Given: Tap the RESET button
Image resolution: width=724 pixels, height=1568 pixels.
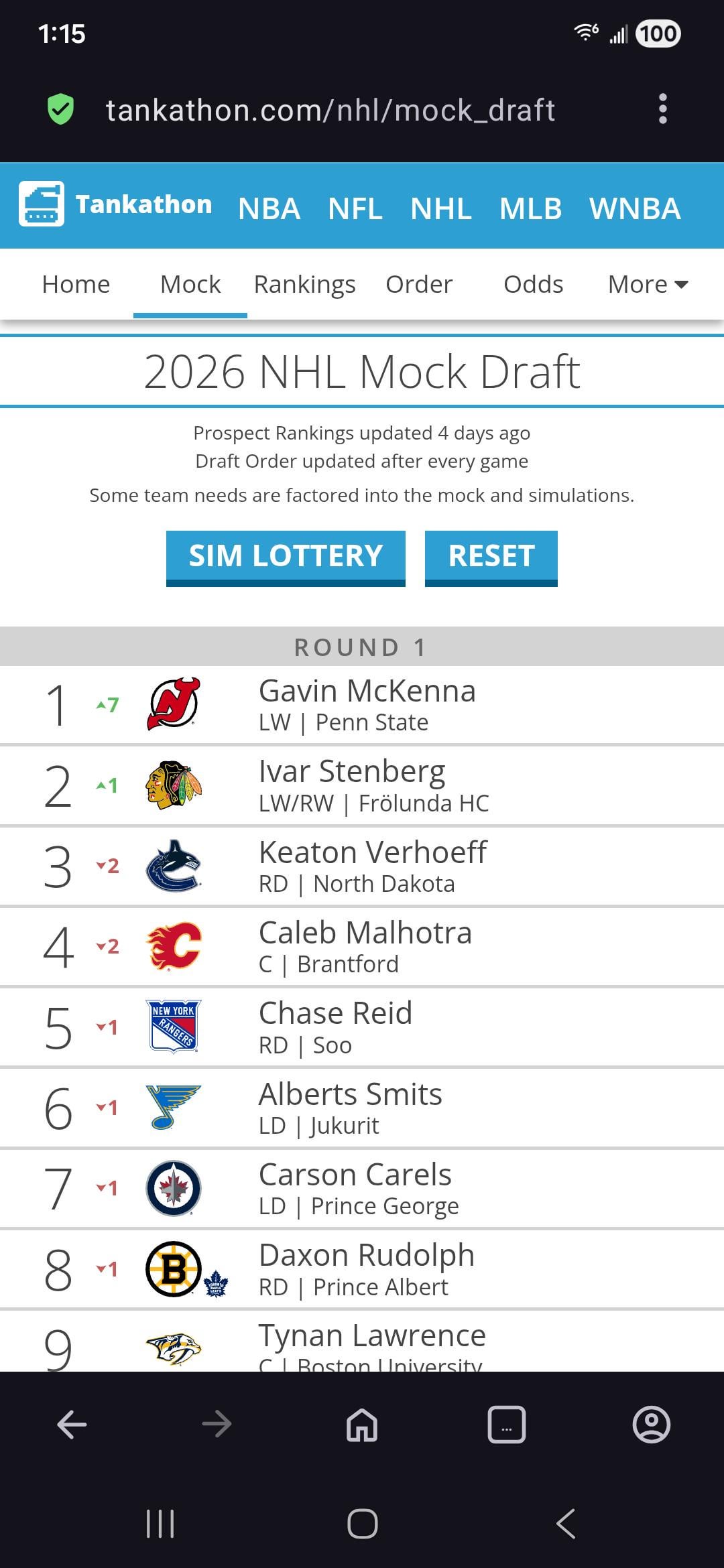Looking at the screenshot, I should [491, 556].
